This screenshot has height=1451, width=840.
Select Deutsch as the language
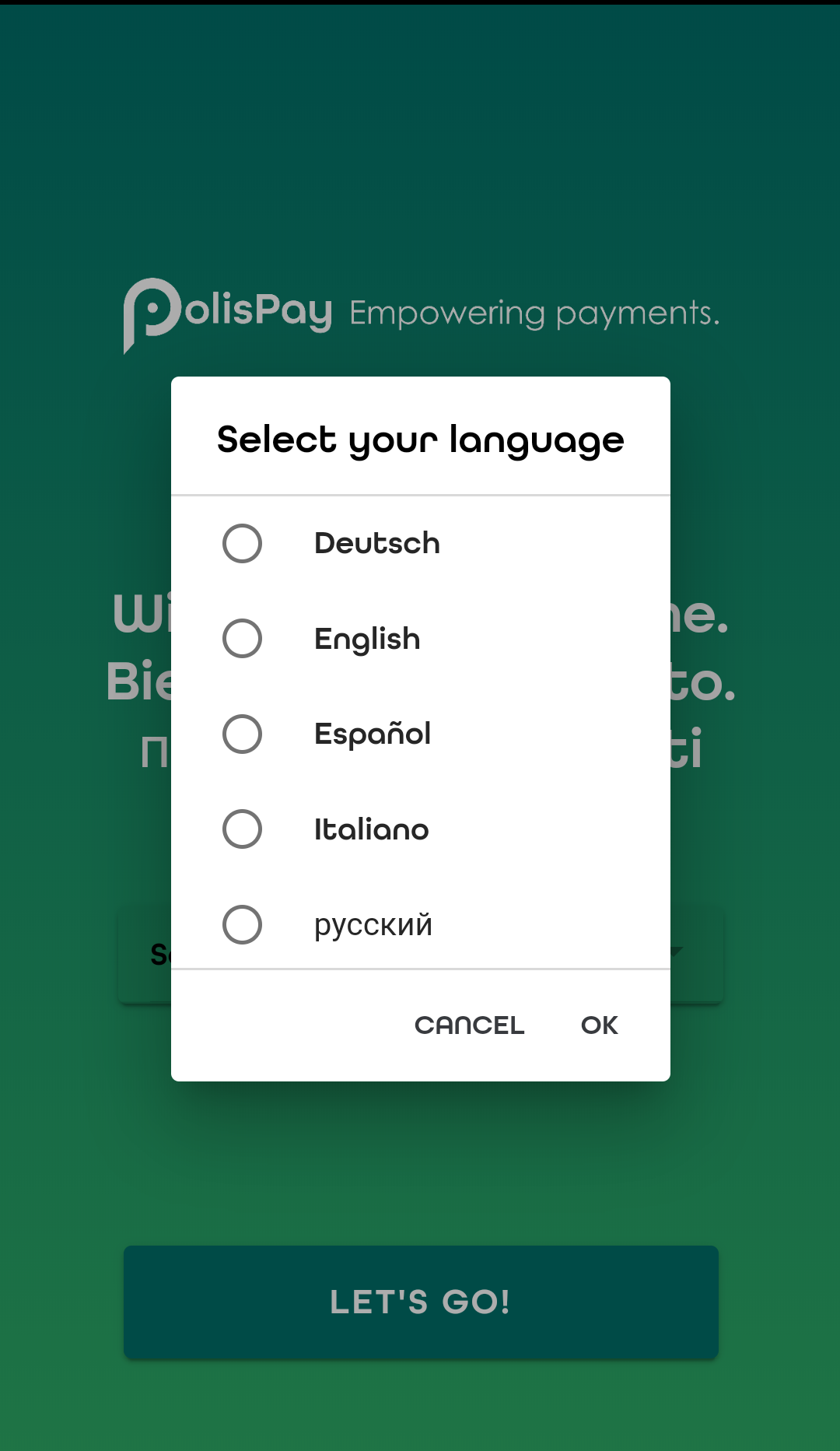(x=420, y=543)
